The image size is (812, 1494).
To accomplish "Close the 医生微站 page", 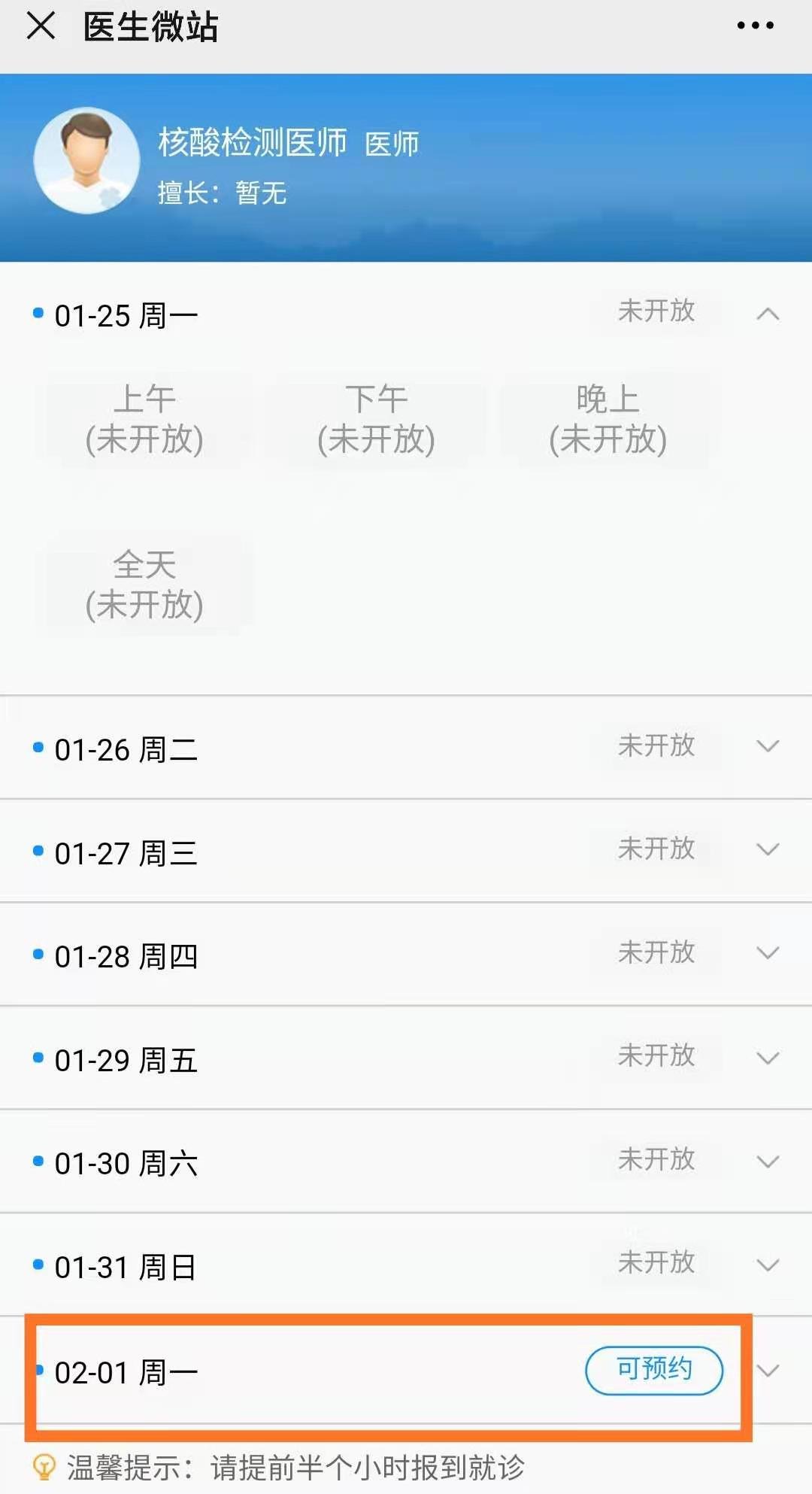I will (x=41, y=26).
